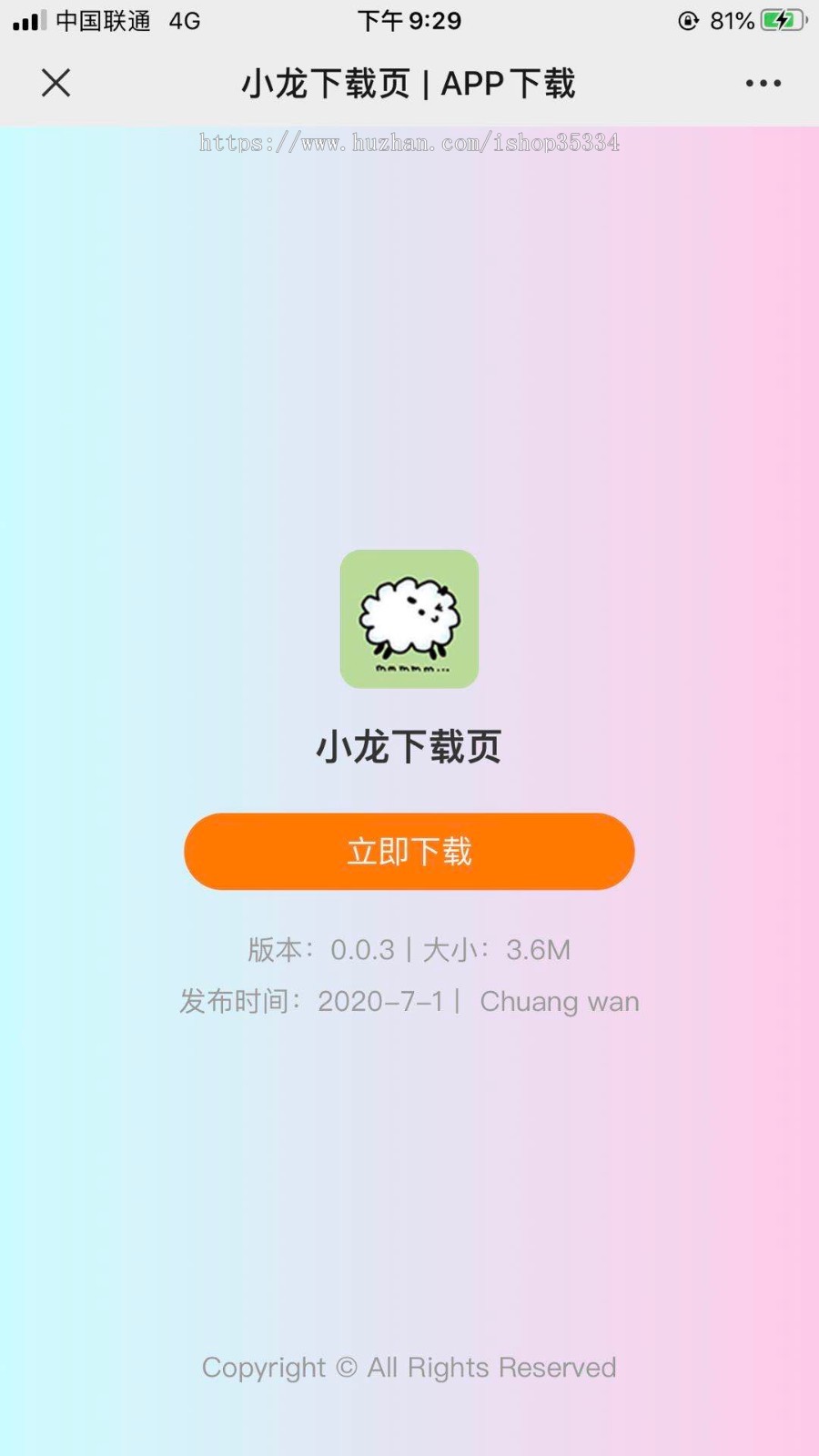Open the three-dot overflow menu
Image resolution: width=819 pixels, height=1456 pixels.
[x=763, y=83]
